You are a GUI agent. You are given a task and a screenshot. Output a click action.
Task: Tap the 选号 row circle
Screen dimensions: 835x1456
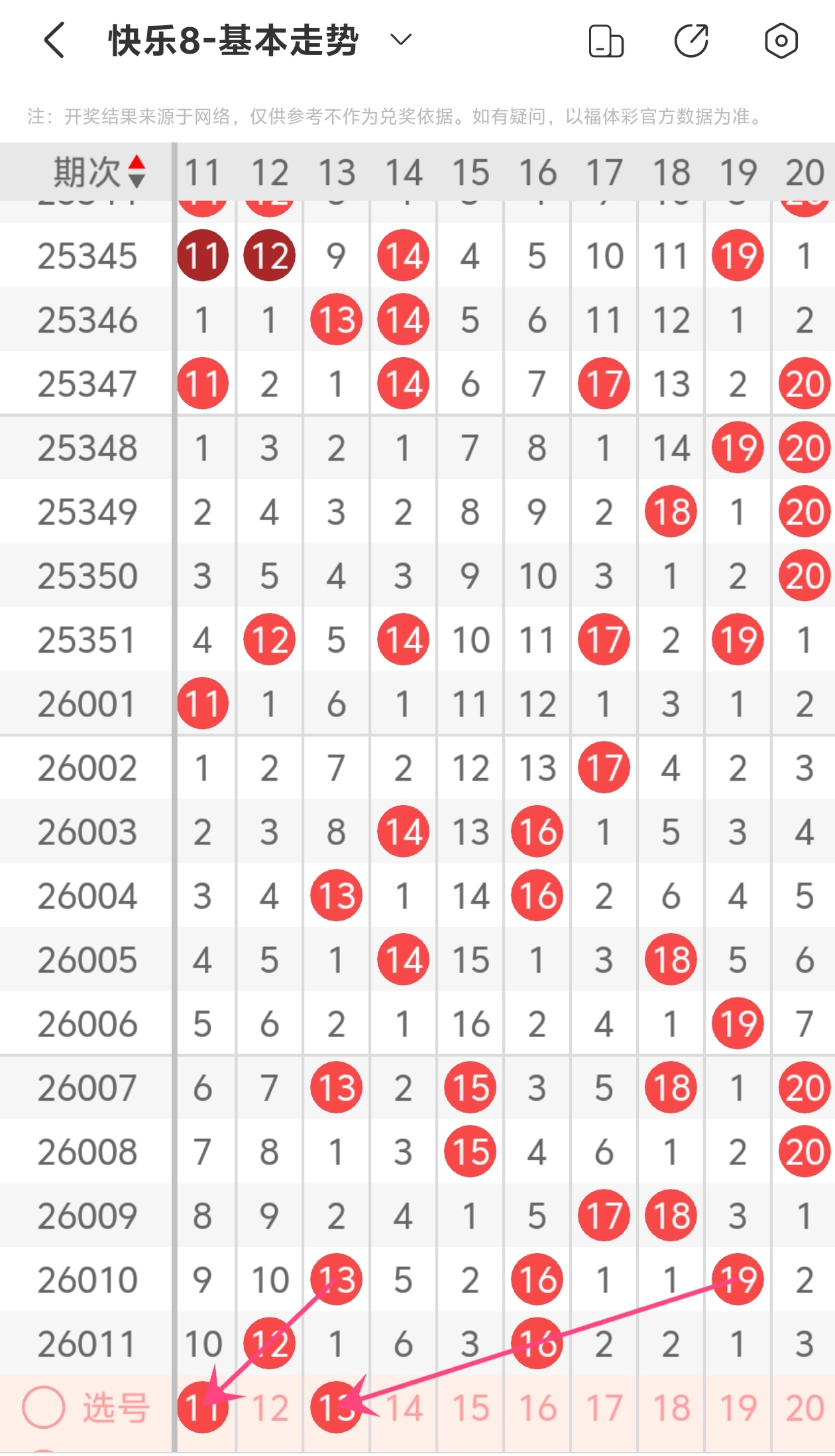[44, 1407]
